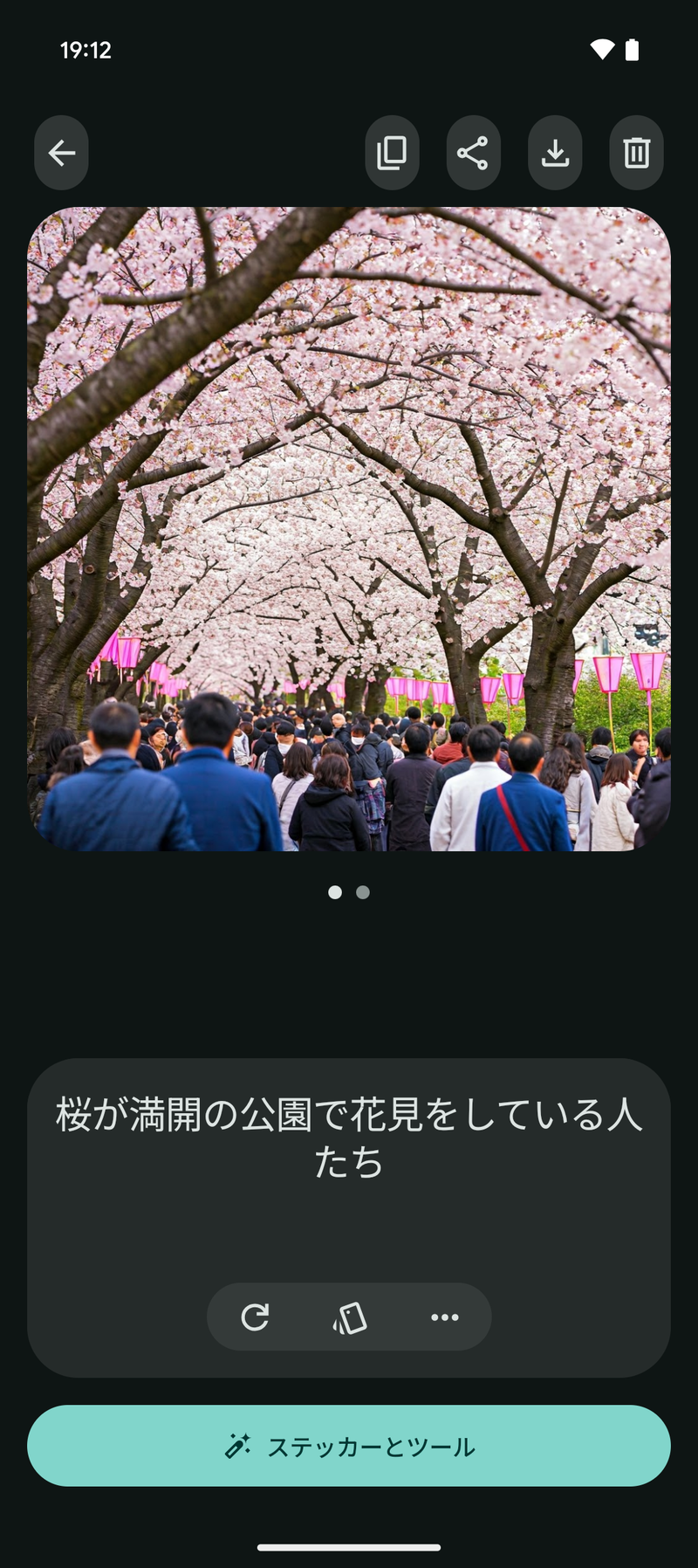
Task: Download the generated image
Action: pos(555,153)
